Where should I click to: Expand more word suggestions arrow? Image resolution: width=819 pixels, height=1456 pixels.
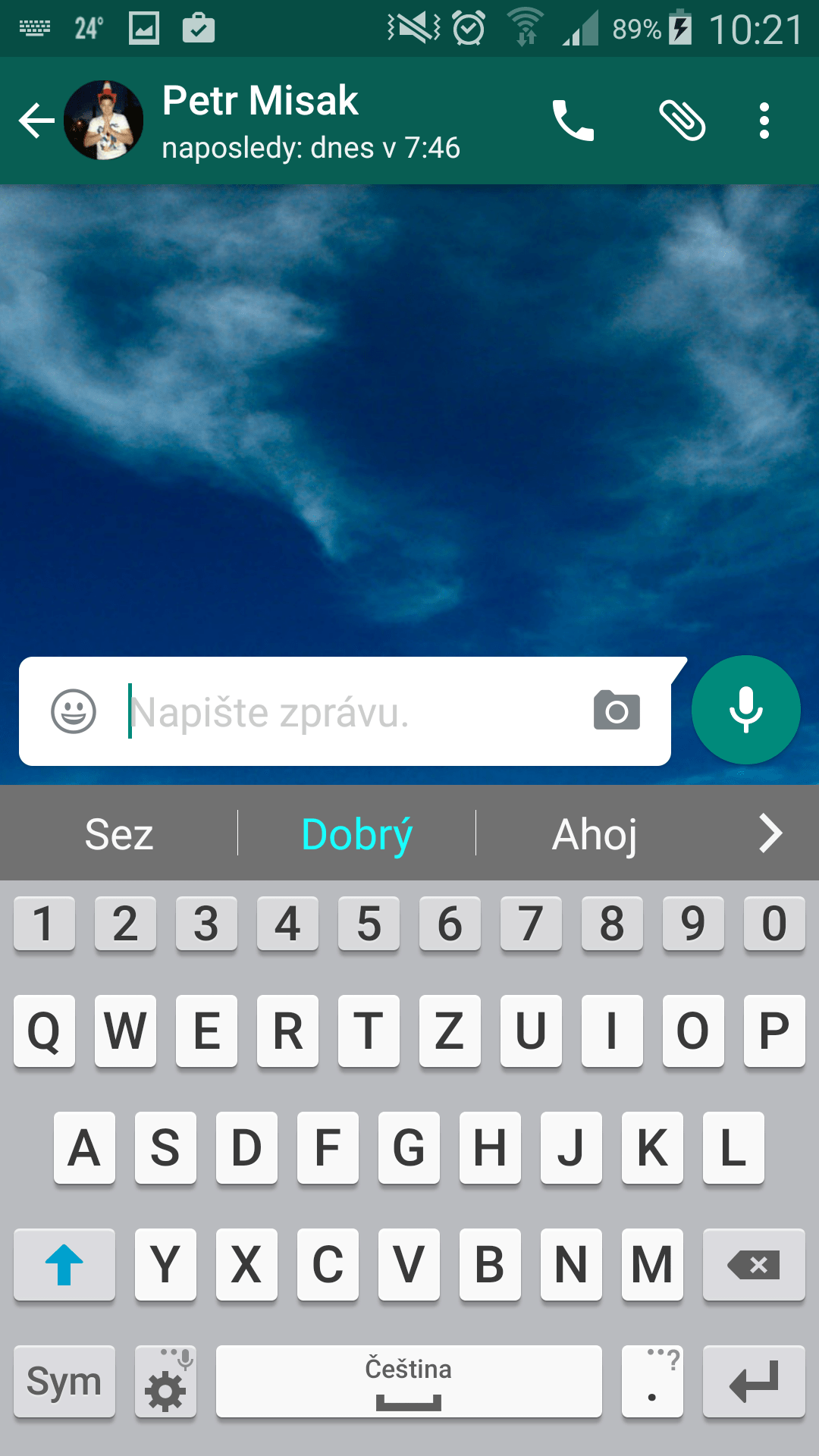[770, 833]
